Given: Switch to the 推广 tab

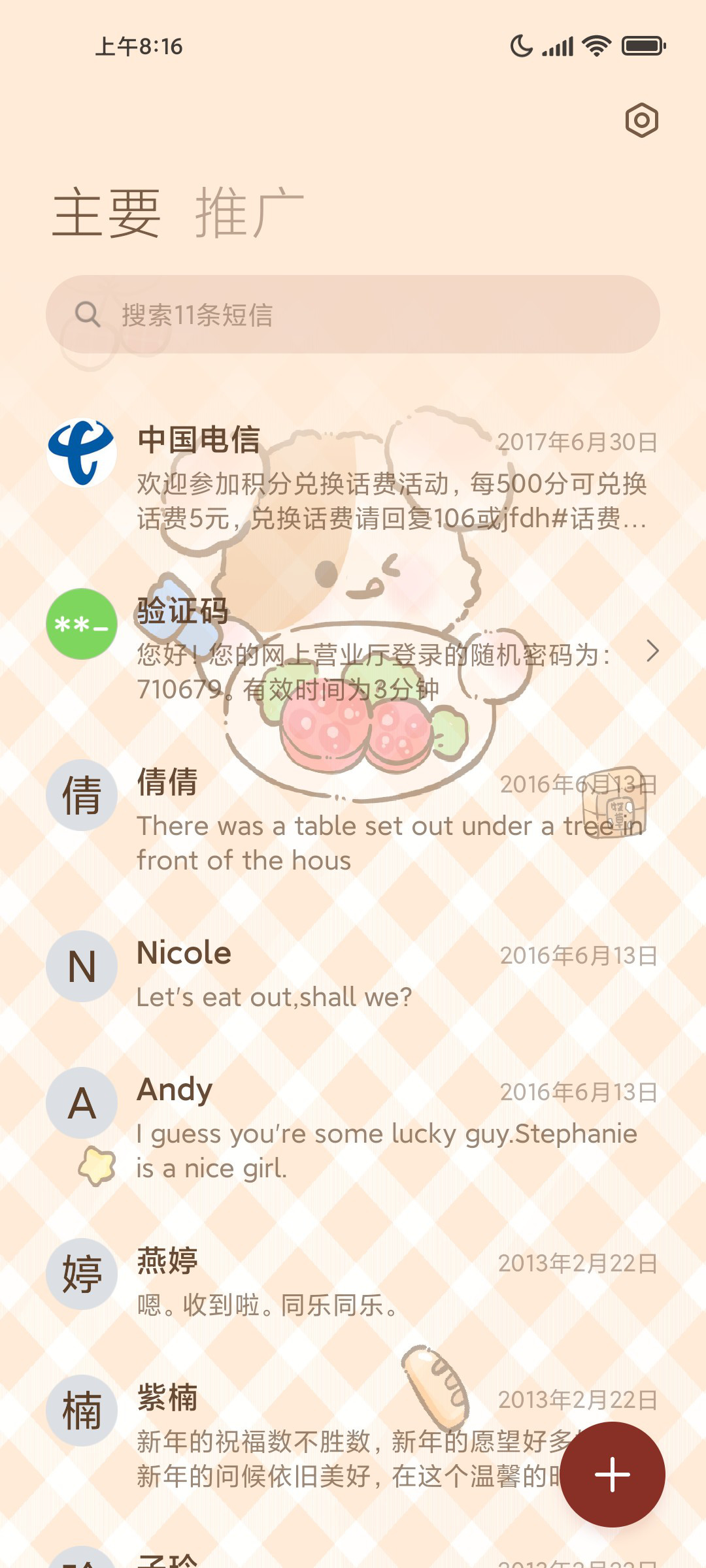Looking at the screenshot, I should pyautogui.click(x=250, y=212).
